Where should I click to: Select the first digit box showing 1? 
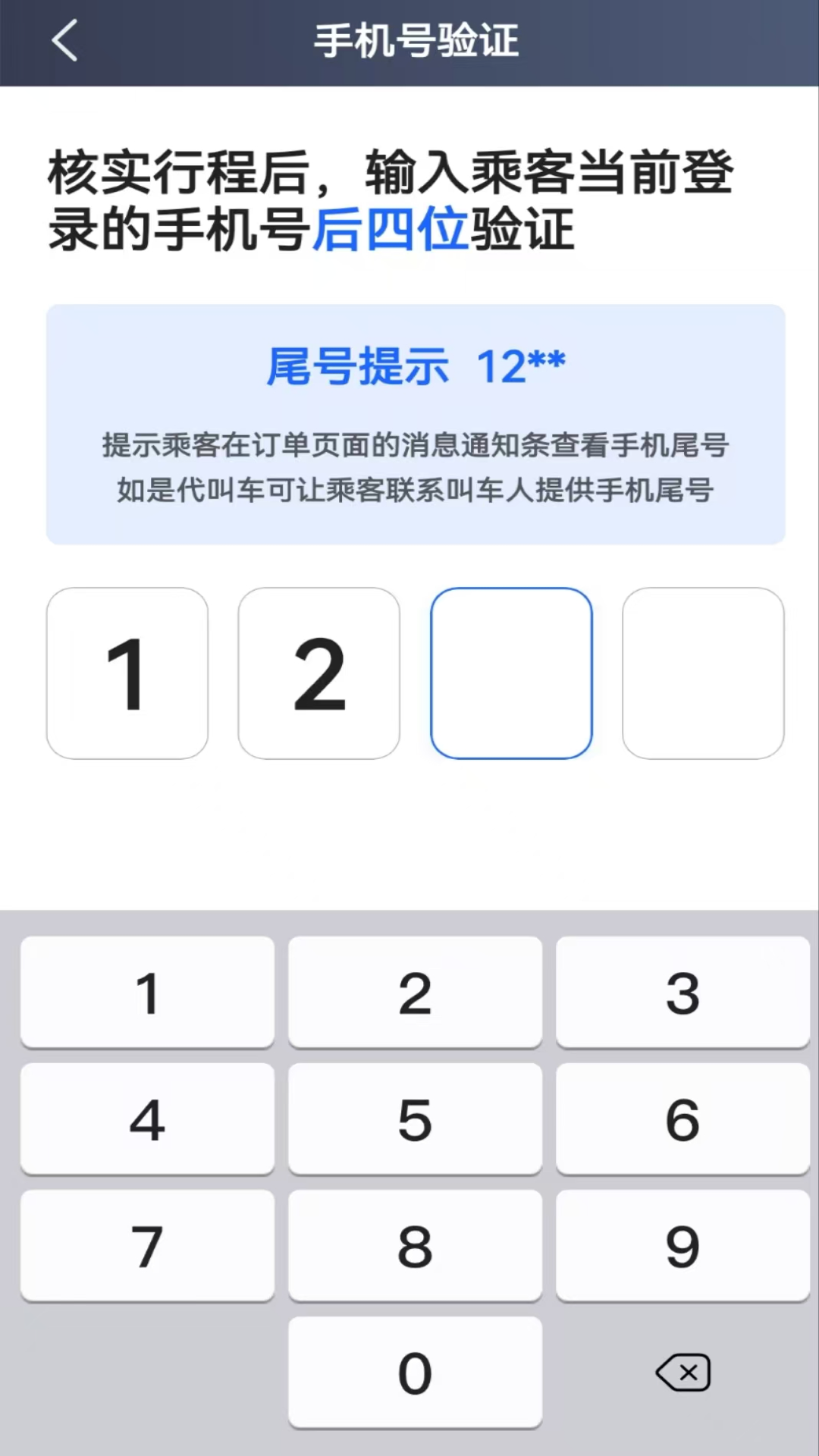point(127,673)
